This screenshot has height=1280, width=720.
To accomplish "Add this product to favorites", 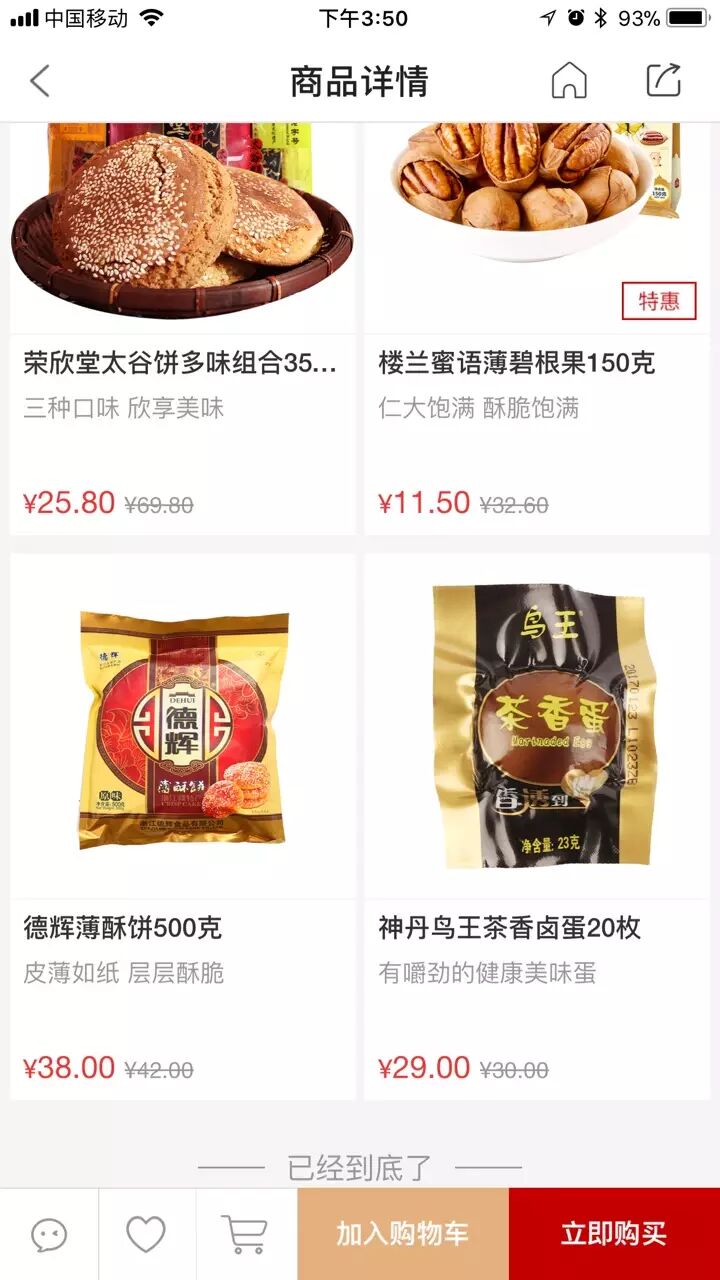I will coord(146,1234).
